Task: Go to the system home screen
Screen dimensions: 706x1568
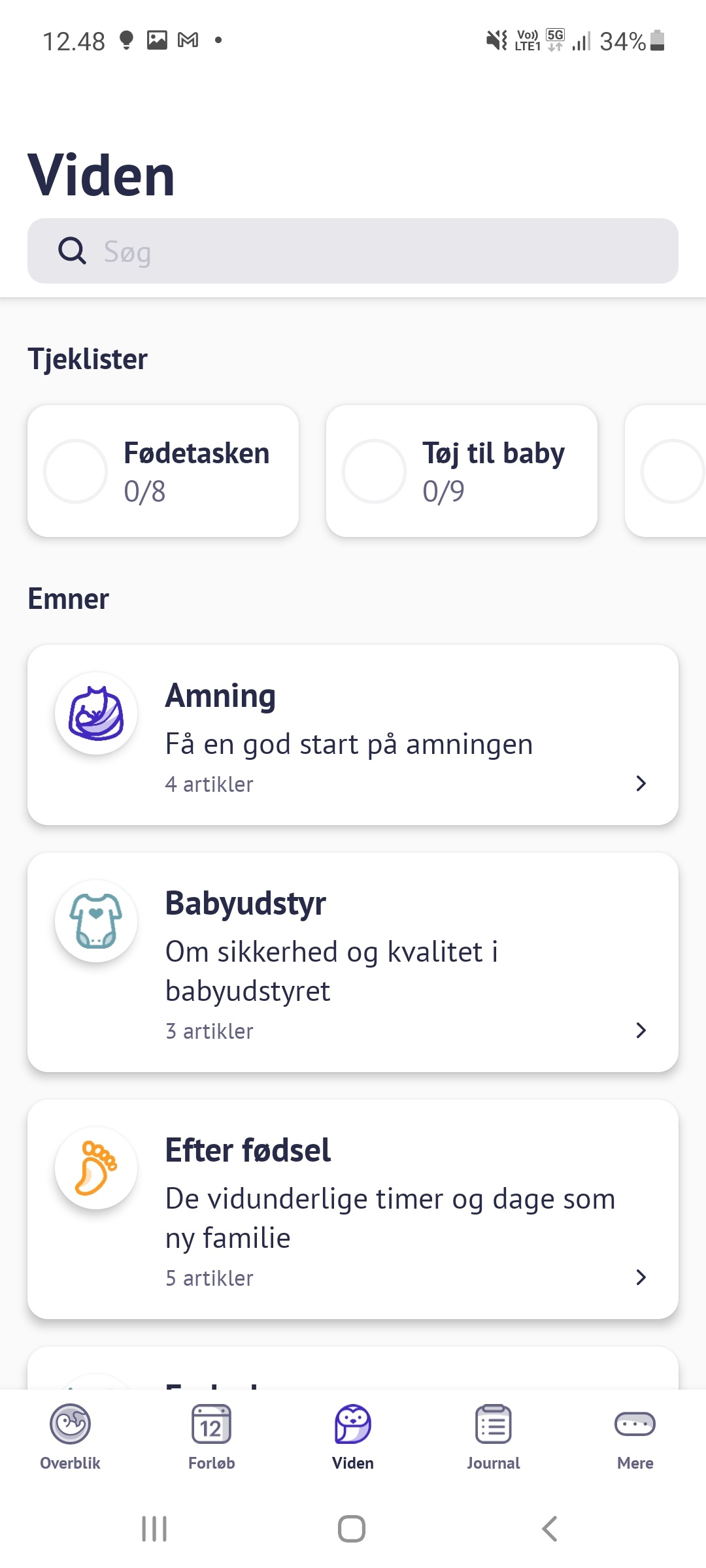Action: (352, 1529)
